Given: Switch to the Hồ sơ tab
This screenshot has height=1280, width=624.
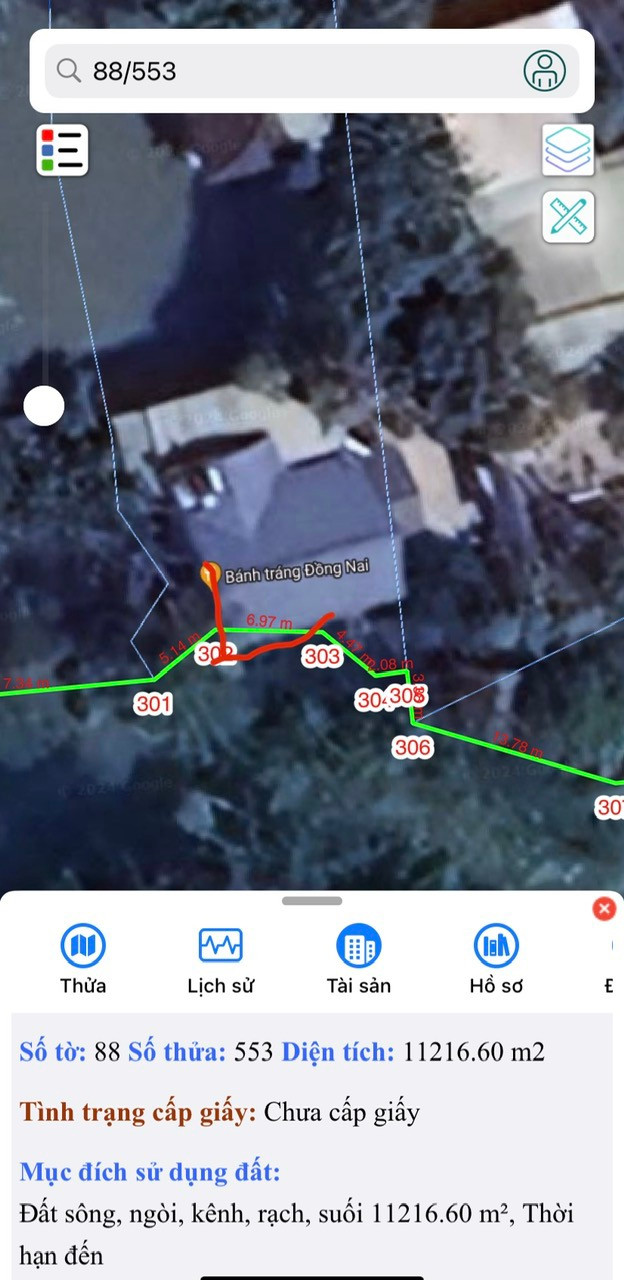Looking at the screenshot, I should click(x=496, y=959).
